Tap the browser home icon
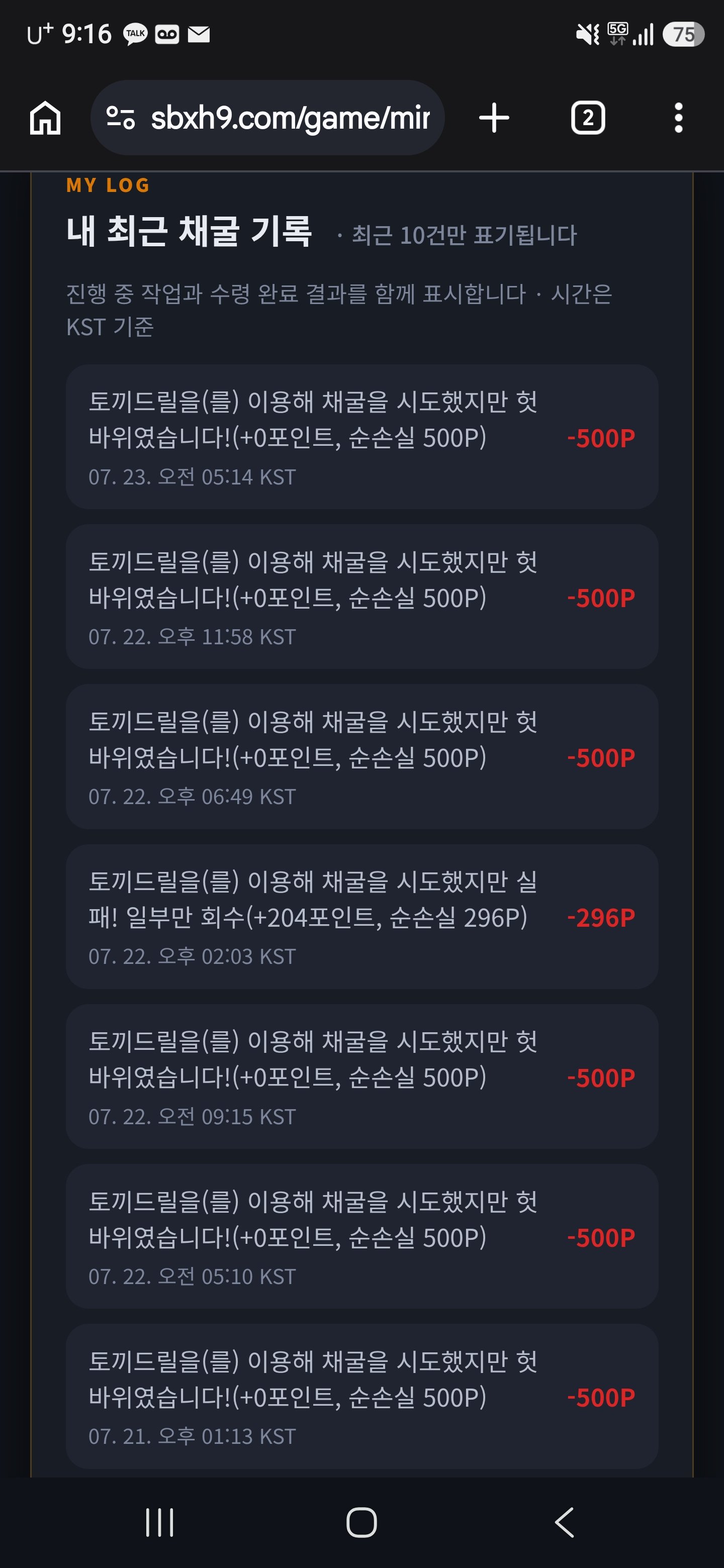724x1568 pixels. (x=46, y=118)
